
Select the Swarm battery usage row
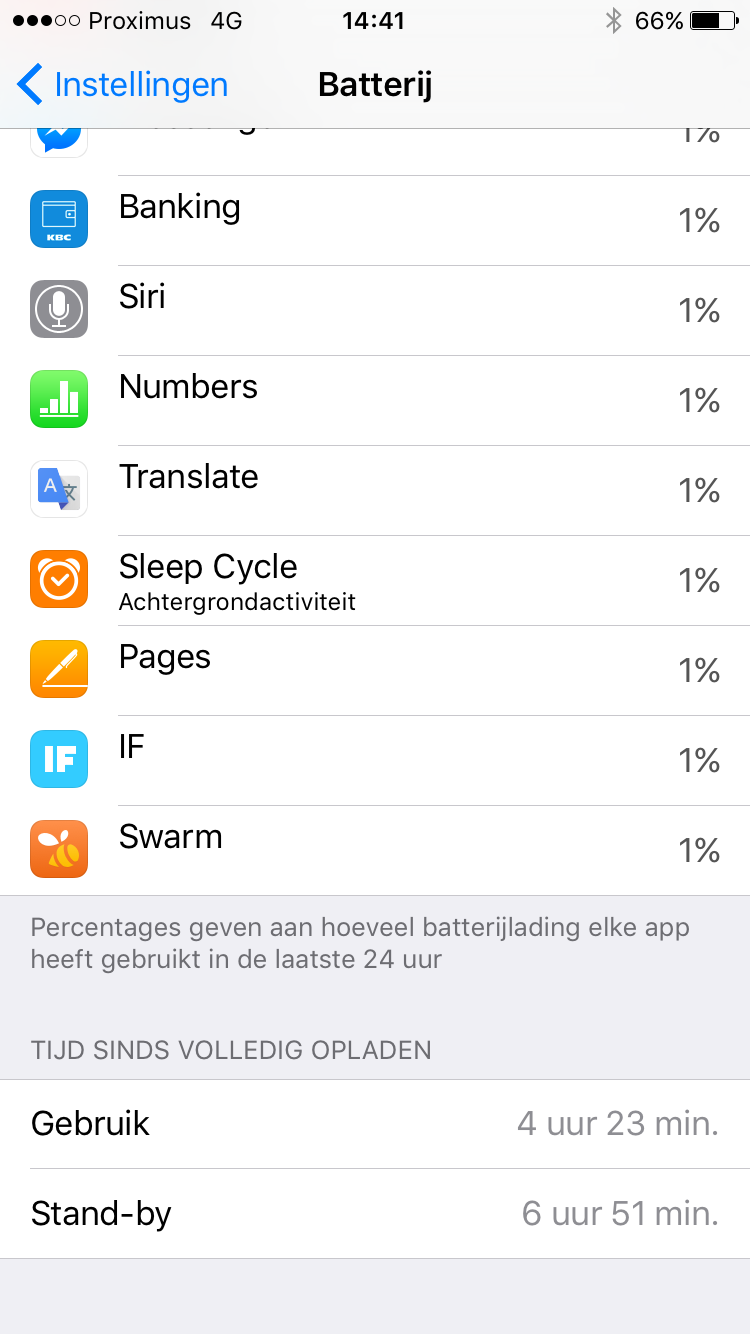375,850
